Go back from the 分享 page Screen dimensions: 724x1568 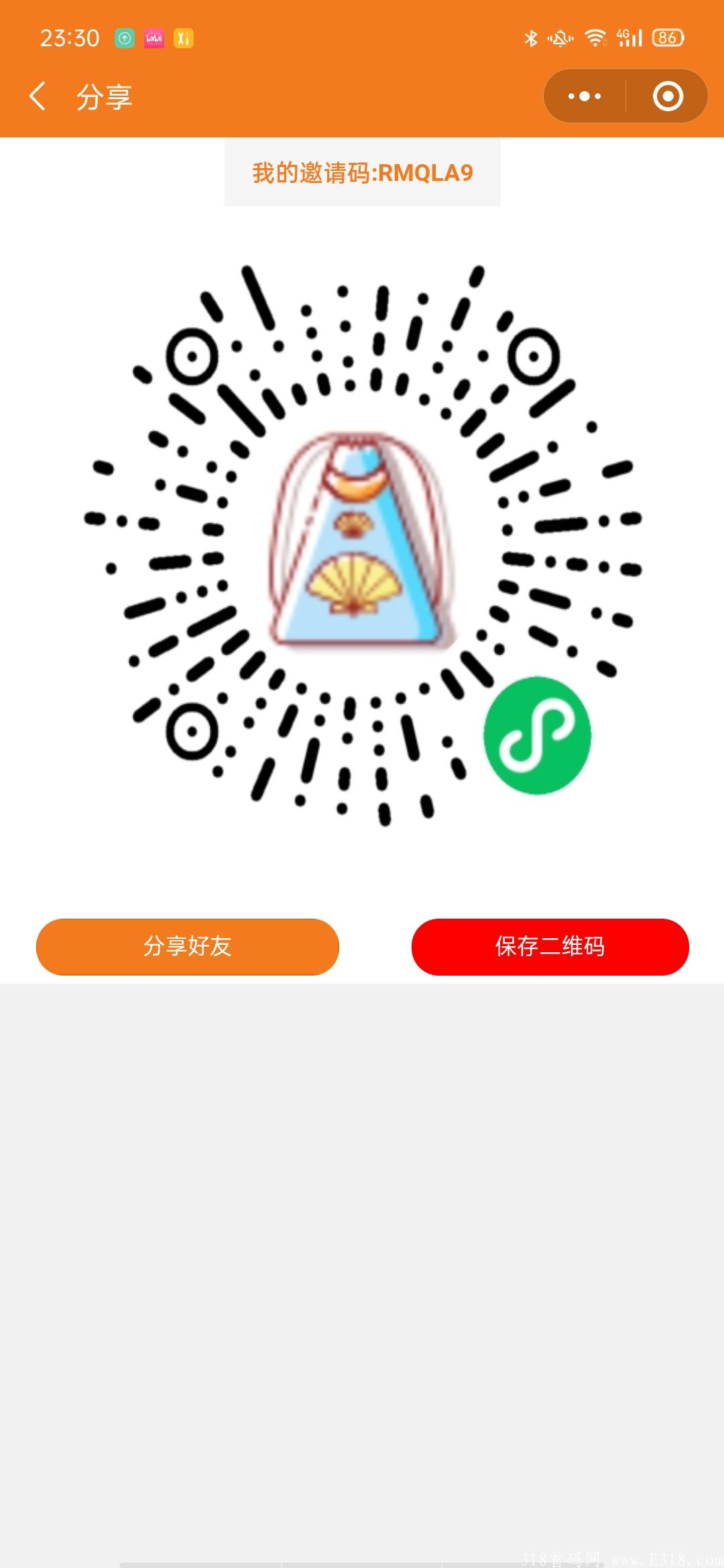(x=38, y=96)
